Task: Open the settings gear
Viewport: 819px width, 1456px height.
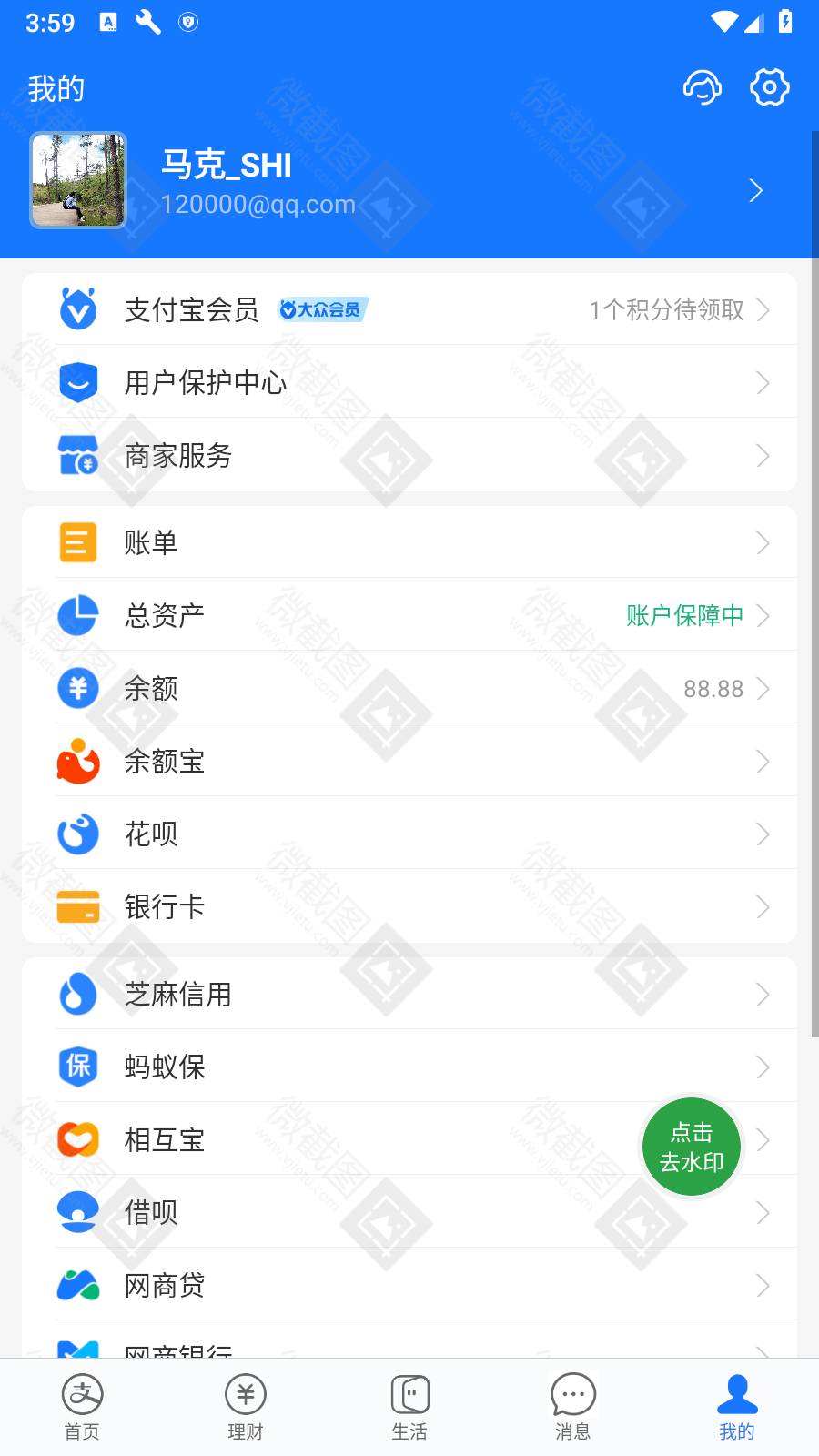Action: [769, 88]
